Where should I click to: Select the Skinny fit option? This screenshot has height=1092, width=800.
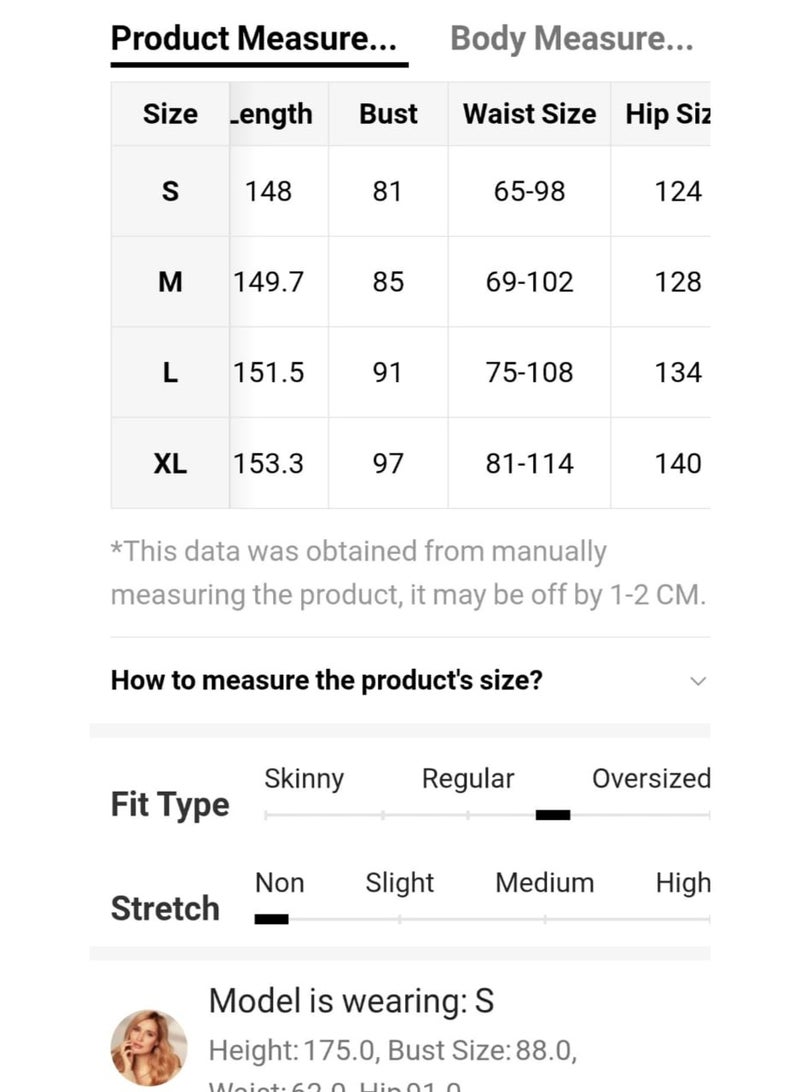(304, 778)
